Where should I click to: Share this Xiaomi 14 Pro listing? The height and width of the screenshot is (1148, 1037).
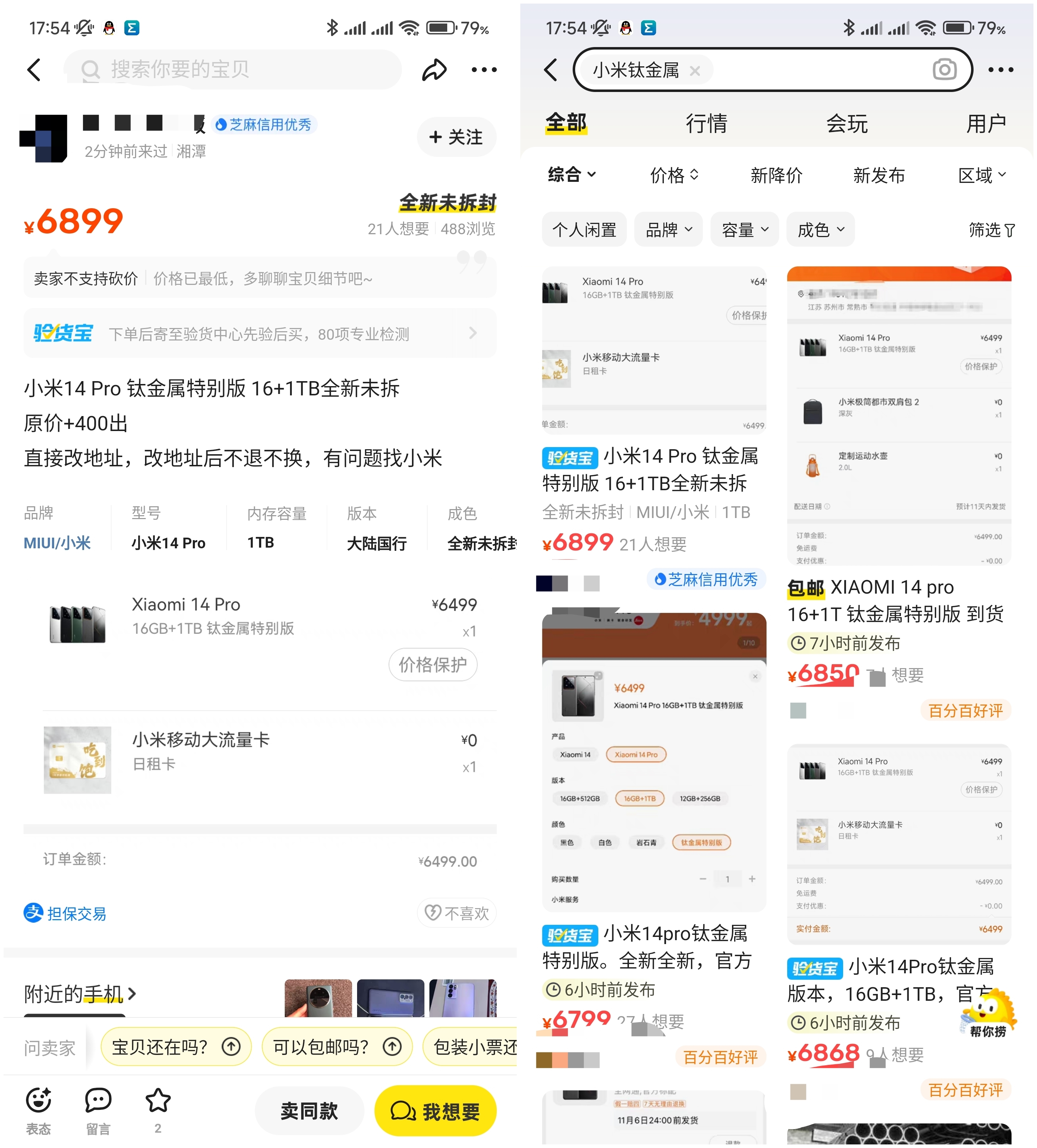coord(434,70)
